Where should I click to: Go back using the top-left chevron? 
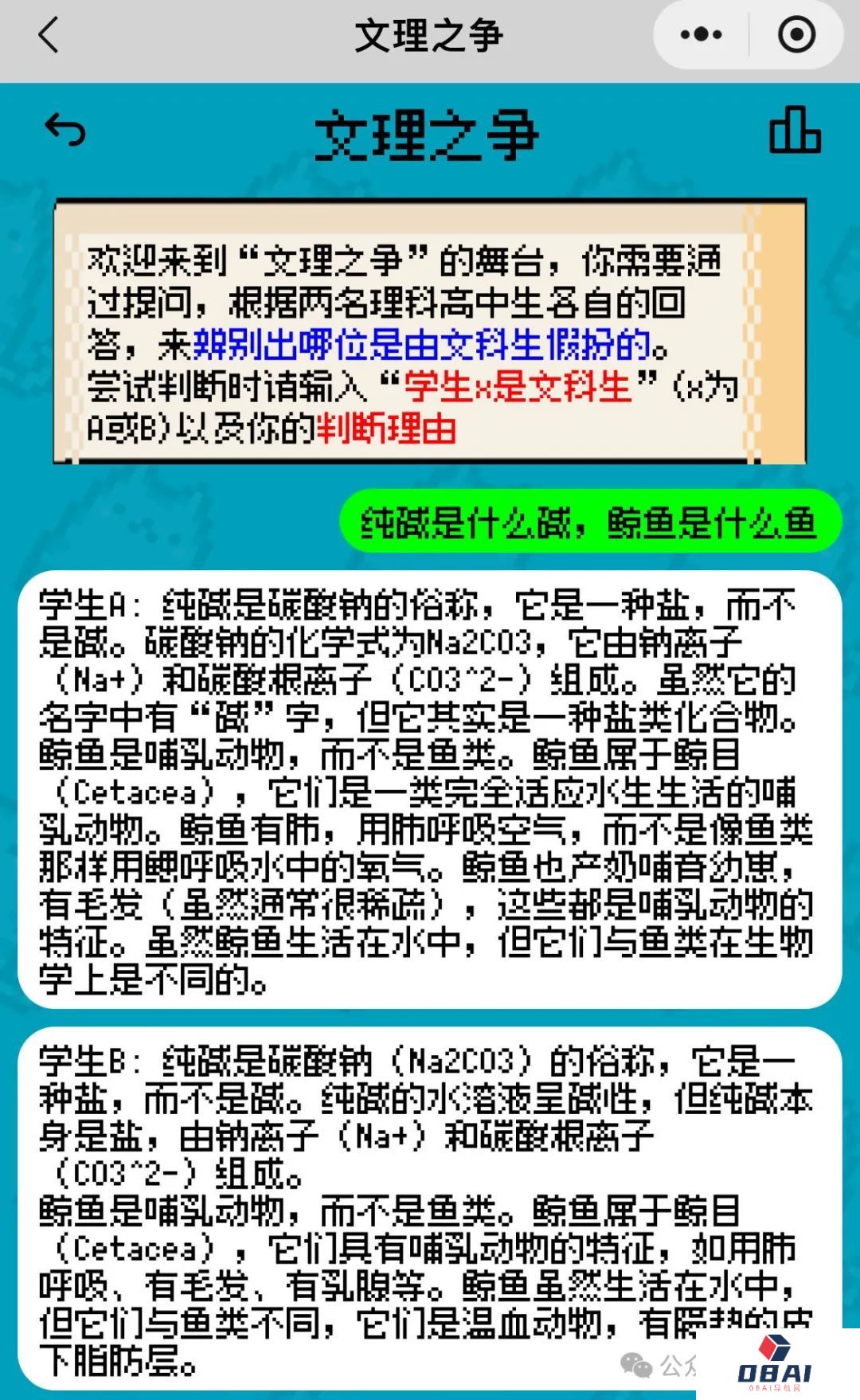click(49, 36)
